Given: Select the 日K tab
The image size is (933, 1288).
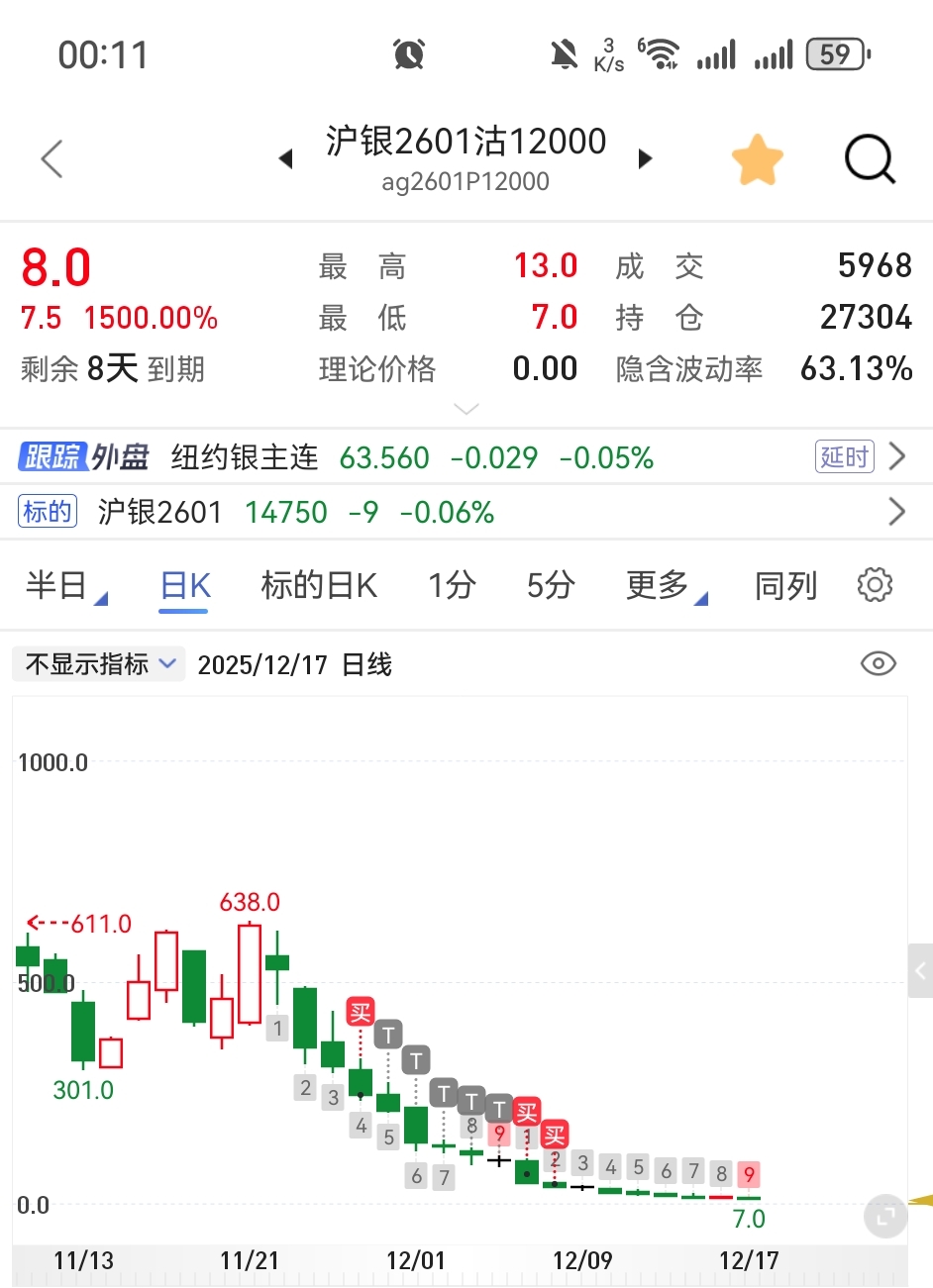Looking at the screenshot, I should (185, 585).
